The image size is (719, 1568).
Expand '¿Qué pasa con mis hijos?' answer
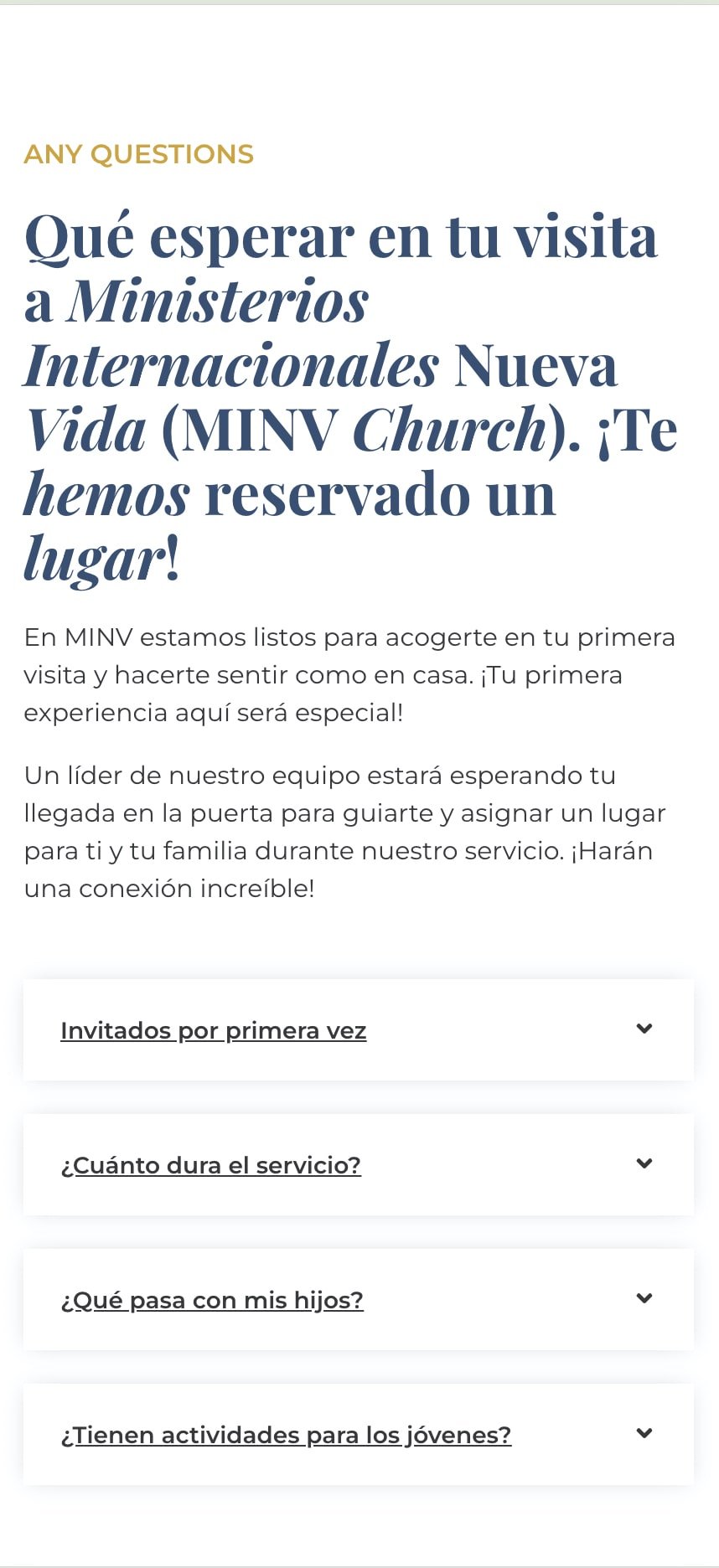point(212,1300)
